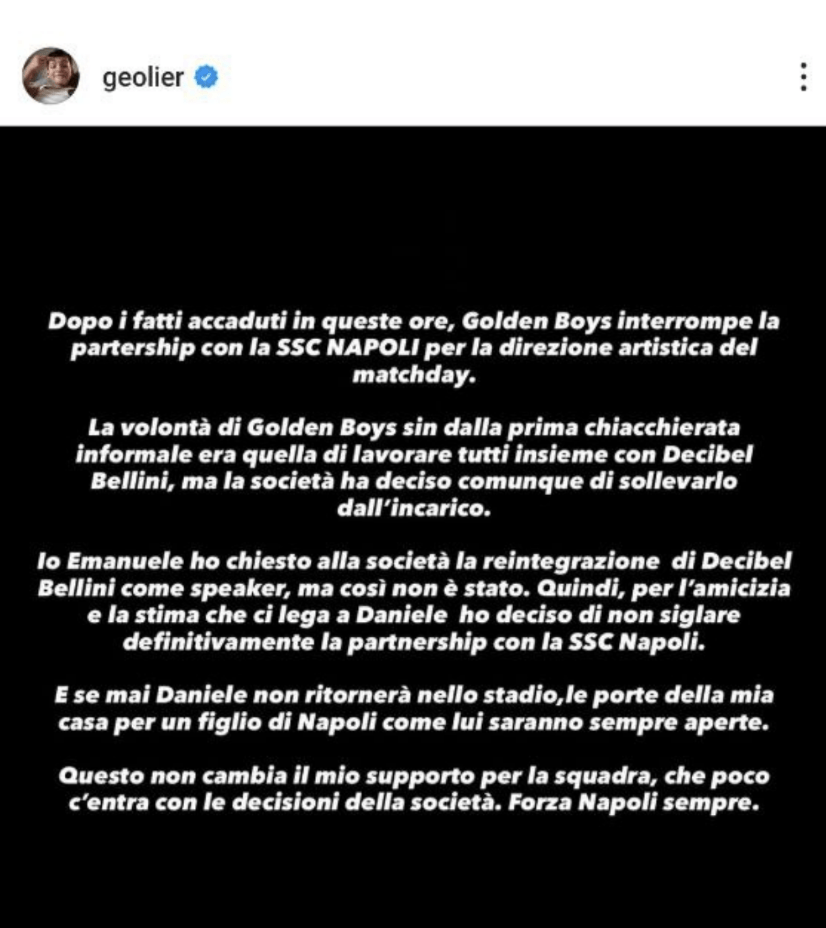Open geolier's profile picture
Screen dimensions: 826x928
(50, 76)
